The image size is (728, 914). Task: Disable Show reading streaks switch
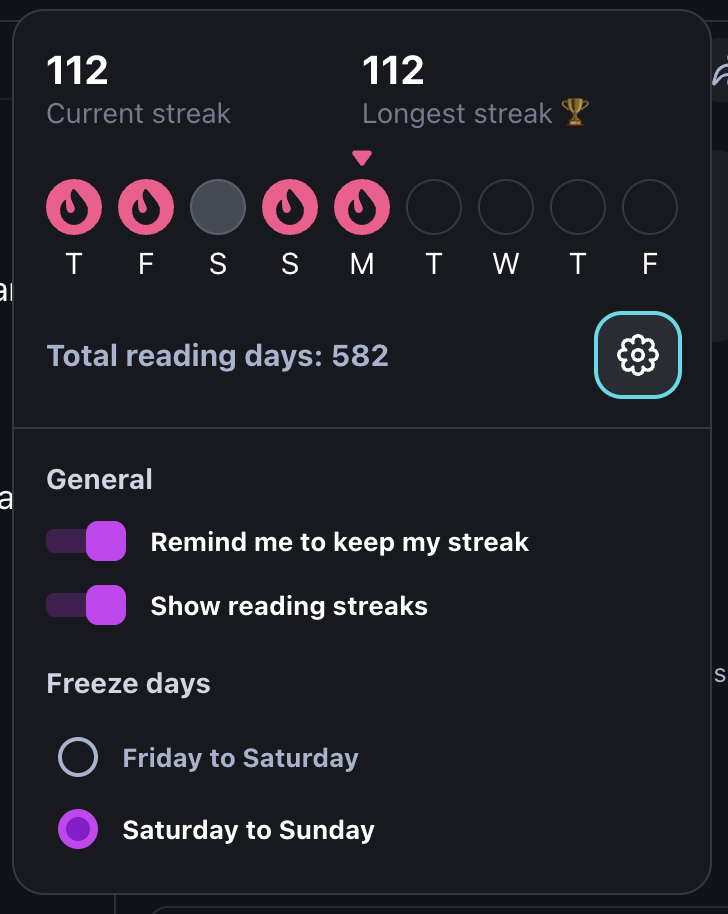(x=86, y=606)
